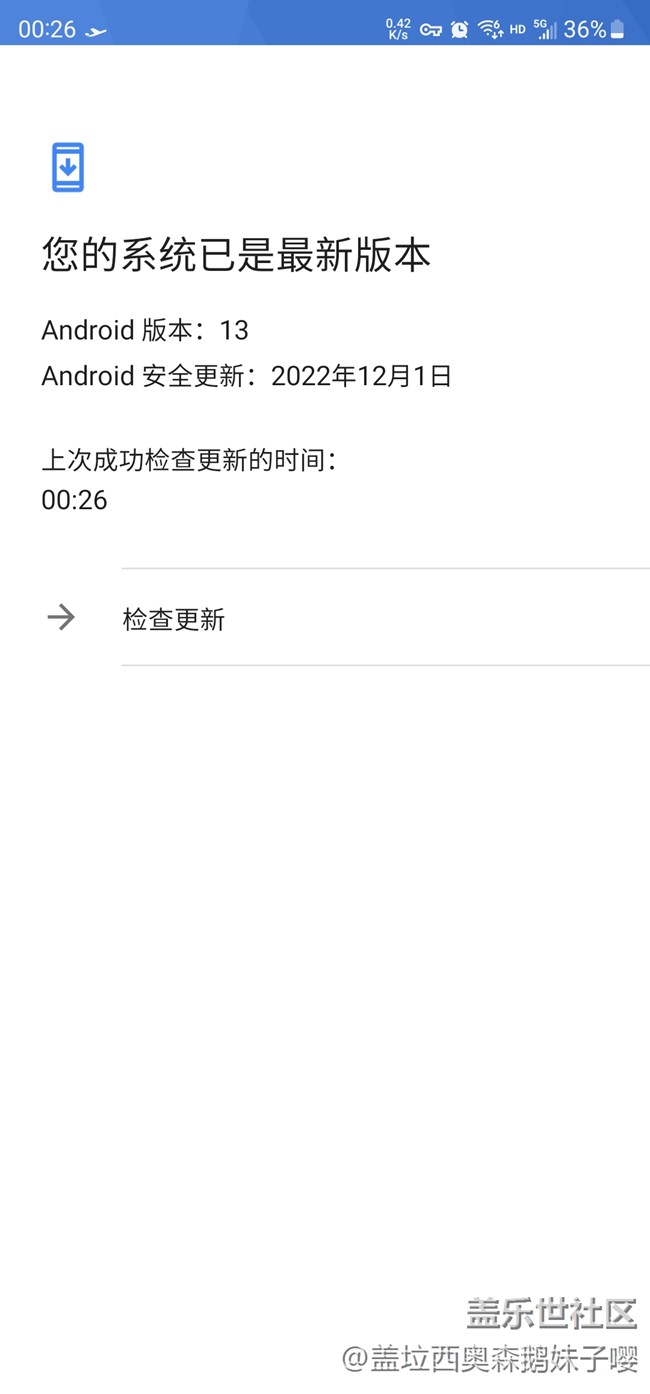Tap 检查更新 to check for updates
The image size is (650, 1394).
point(325,617)
